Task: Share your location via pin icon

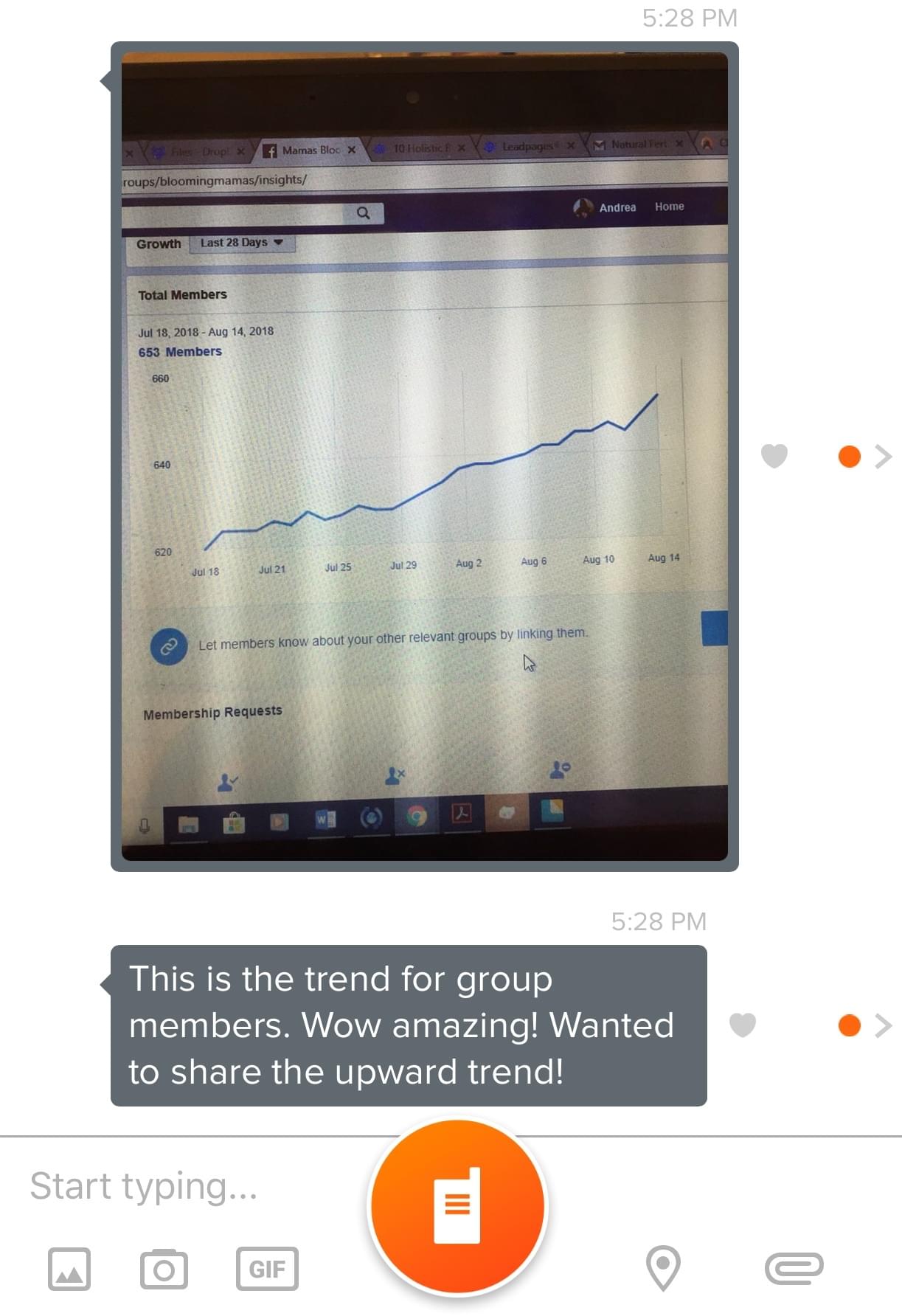Action: pyautogui.click(x=662, y=1268)
